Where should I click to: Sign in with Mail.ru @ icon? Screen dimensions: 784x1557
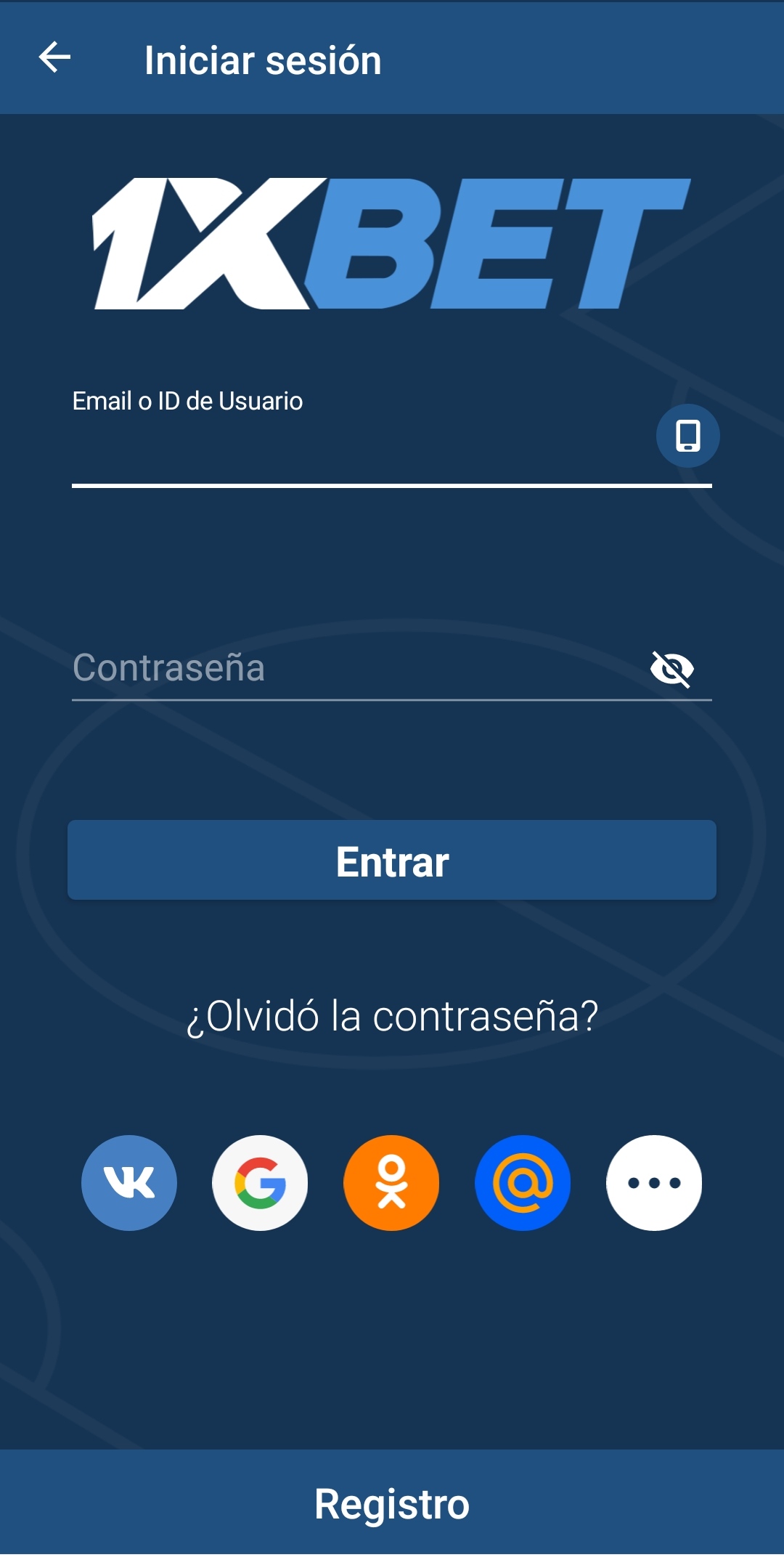[523, 1183]
